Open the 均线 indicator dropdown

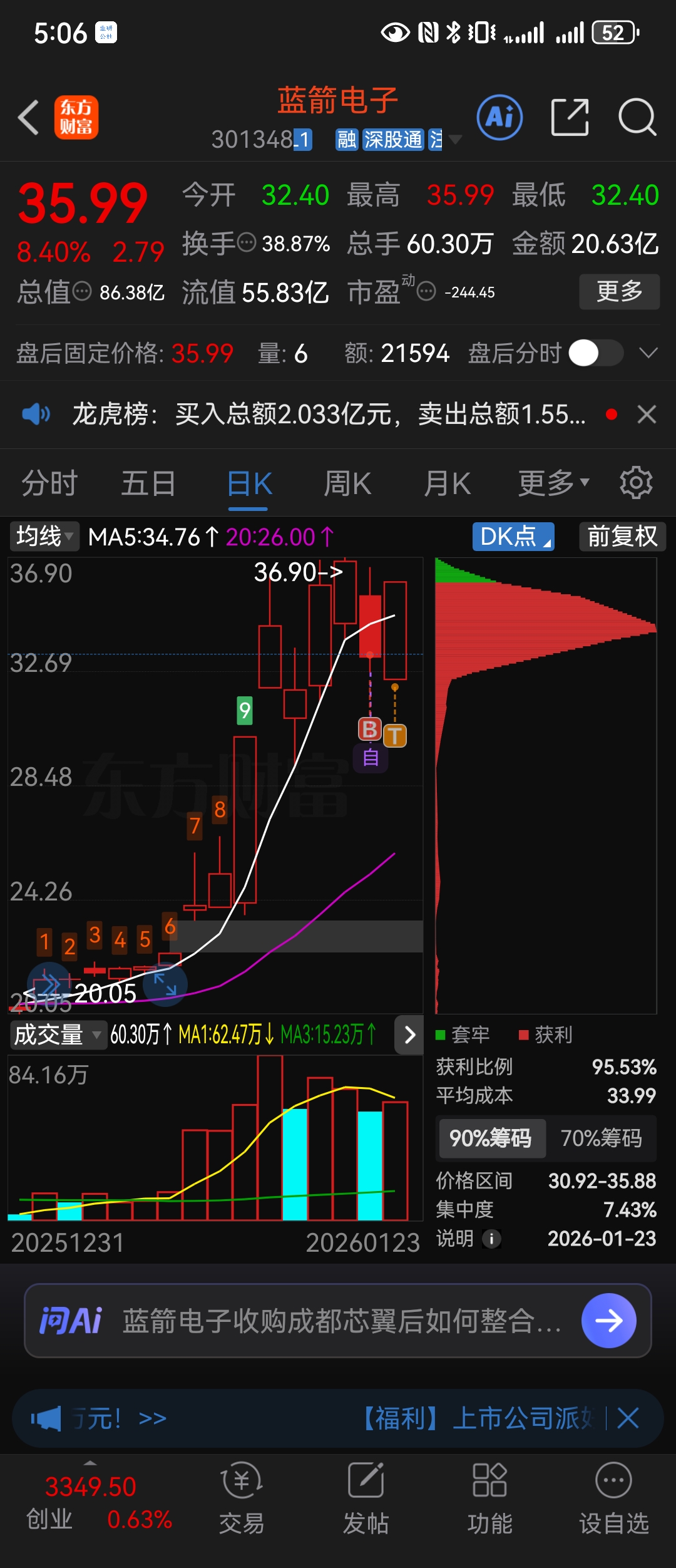44,537
